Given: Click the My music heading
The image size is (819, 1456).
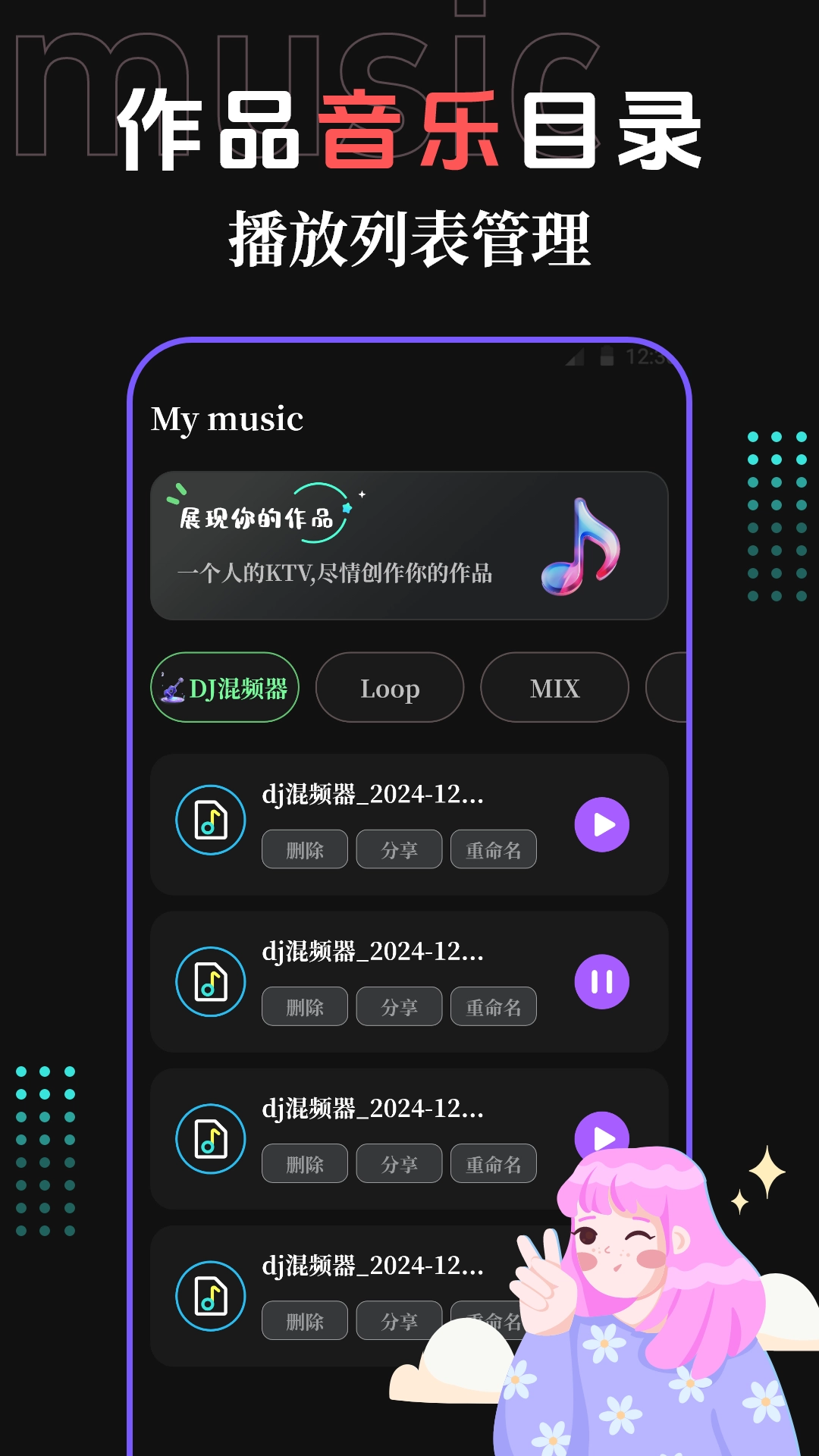Looking at the screenshot, I should click(x=227, y=421).
